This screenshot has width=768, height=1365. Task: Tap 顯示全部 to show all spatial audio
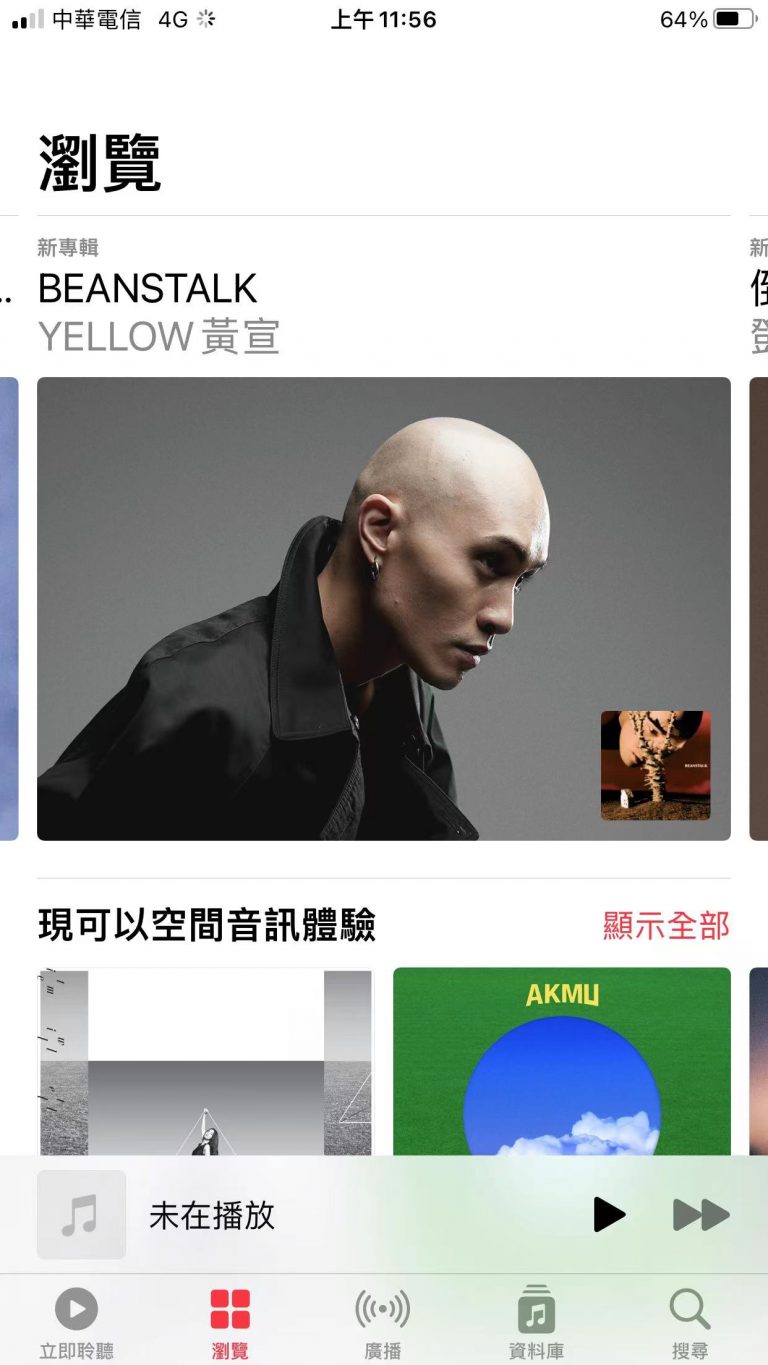666,925
